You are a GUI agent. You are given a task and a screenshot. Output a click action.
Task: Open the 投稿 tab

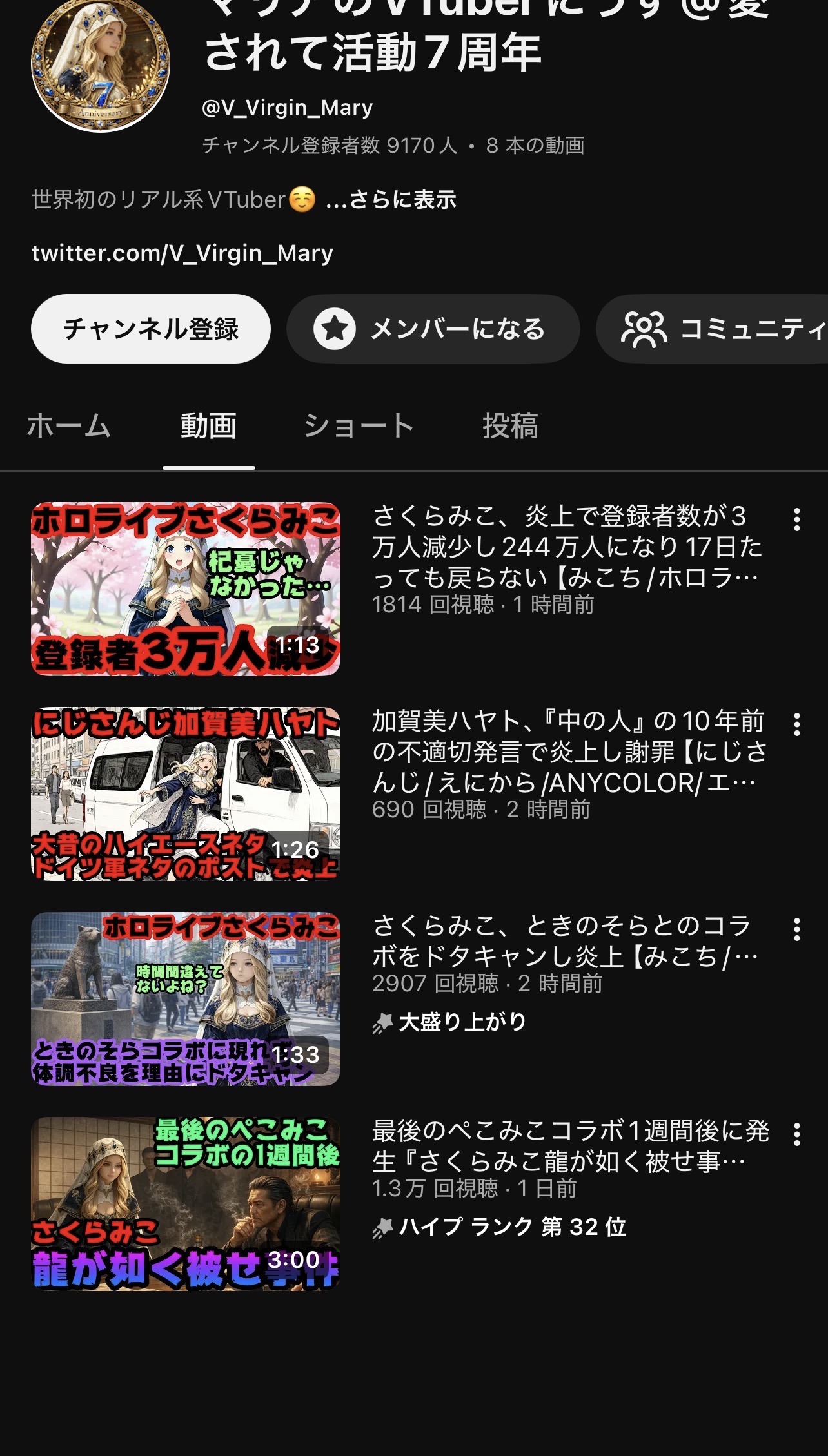[510, 426]
